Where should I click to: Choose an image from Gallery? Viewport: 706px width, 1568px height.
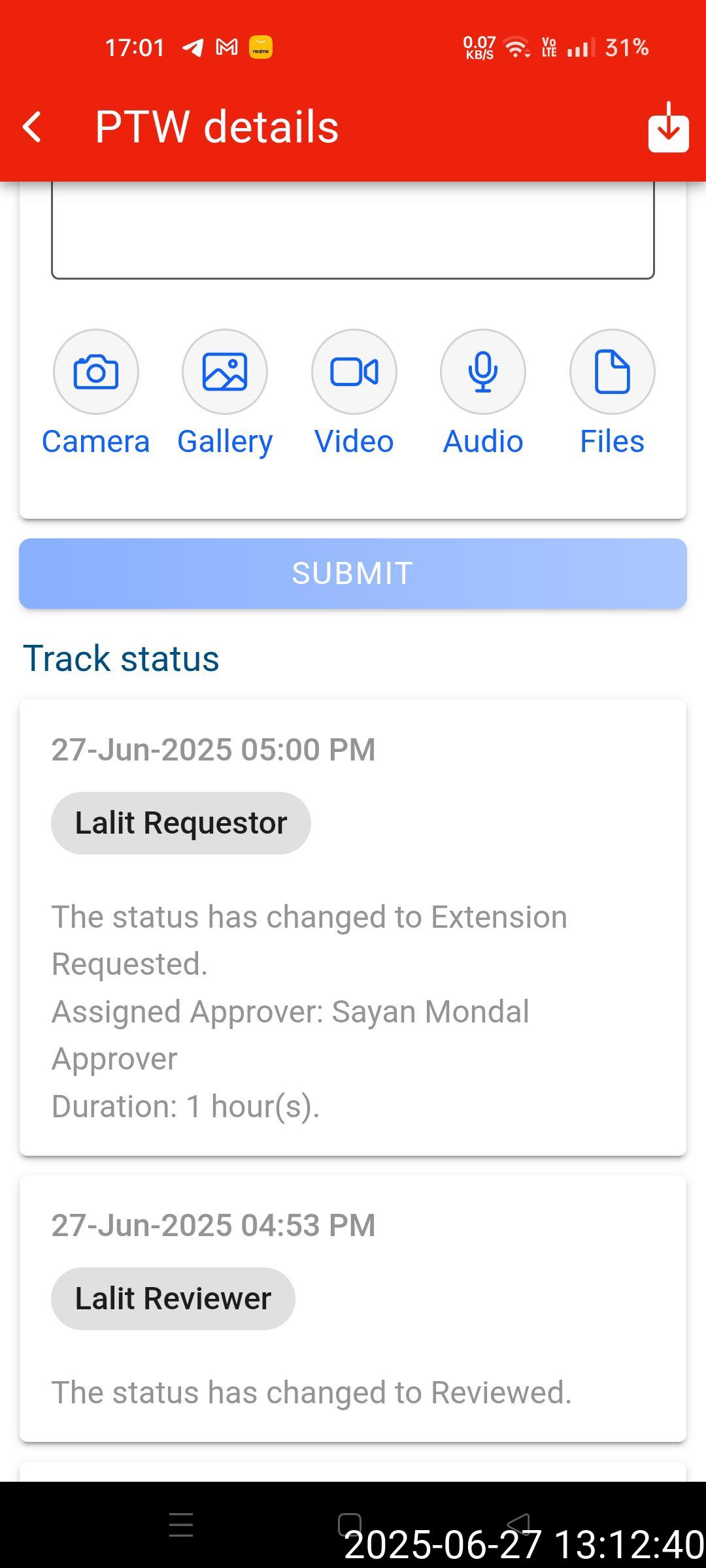(x=225, y=372)
